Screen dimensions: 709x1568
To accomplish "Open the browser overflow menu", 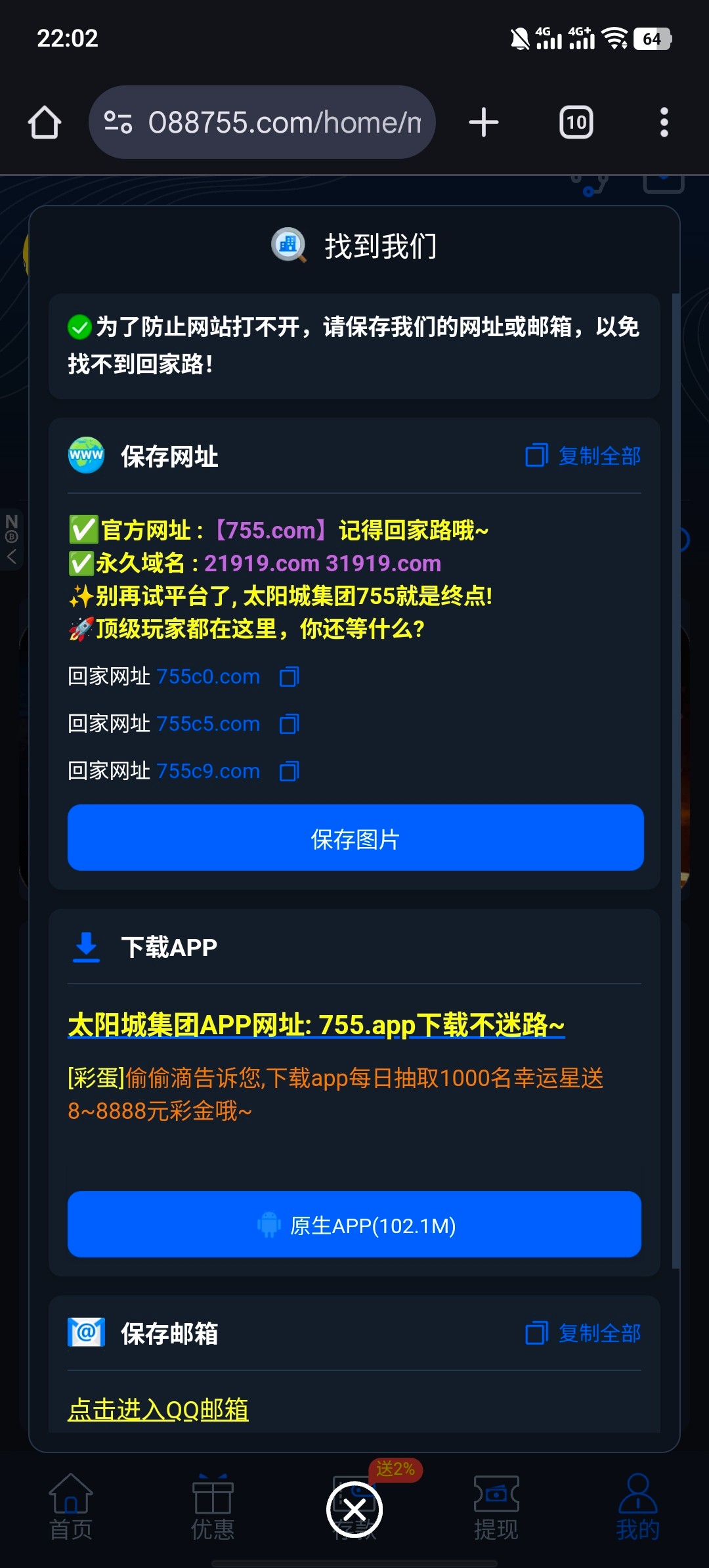I will (664, 123).
